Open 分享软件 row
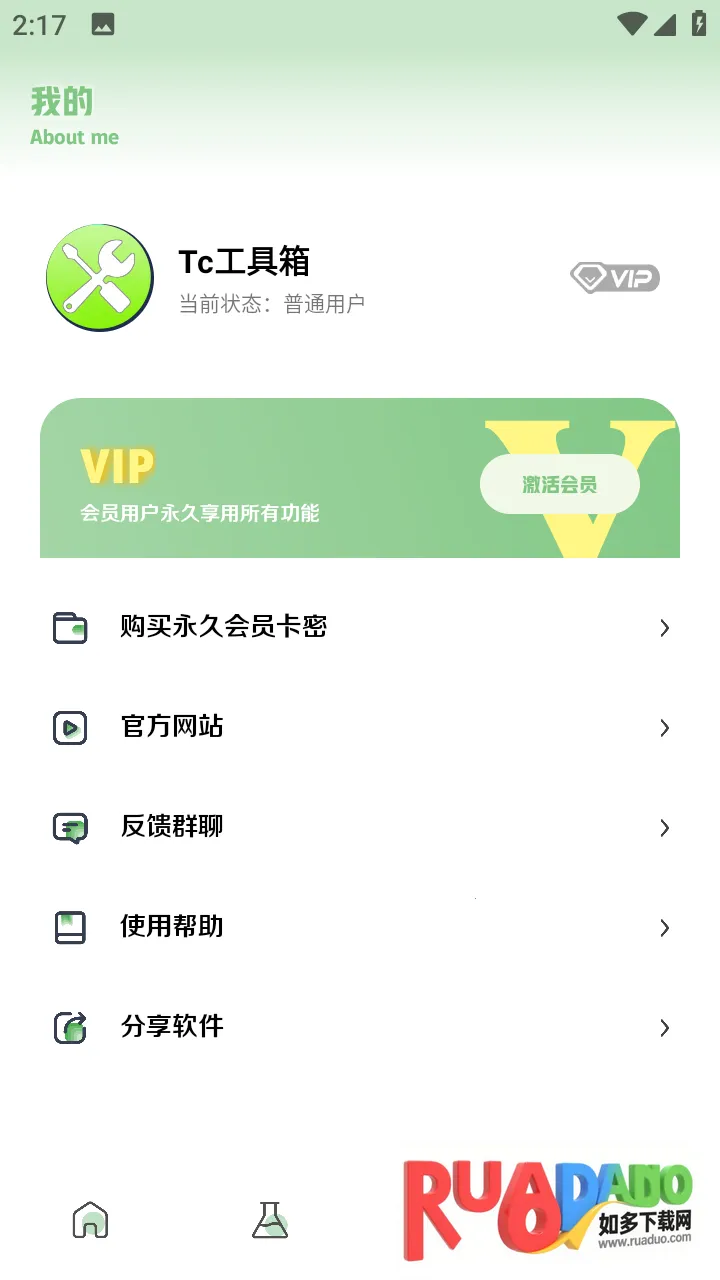This screenshot has height=1280, width=720. coord(360,1027)
